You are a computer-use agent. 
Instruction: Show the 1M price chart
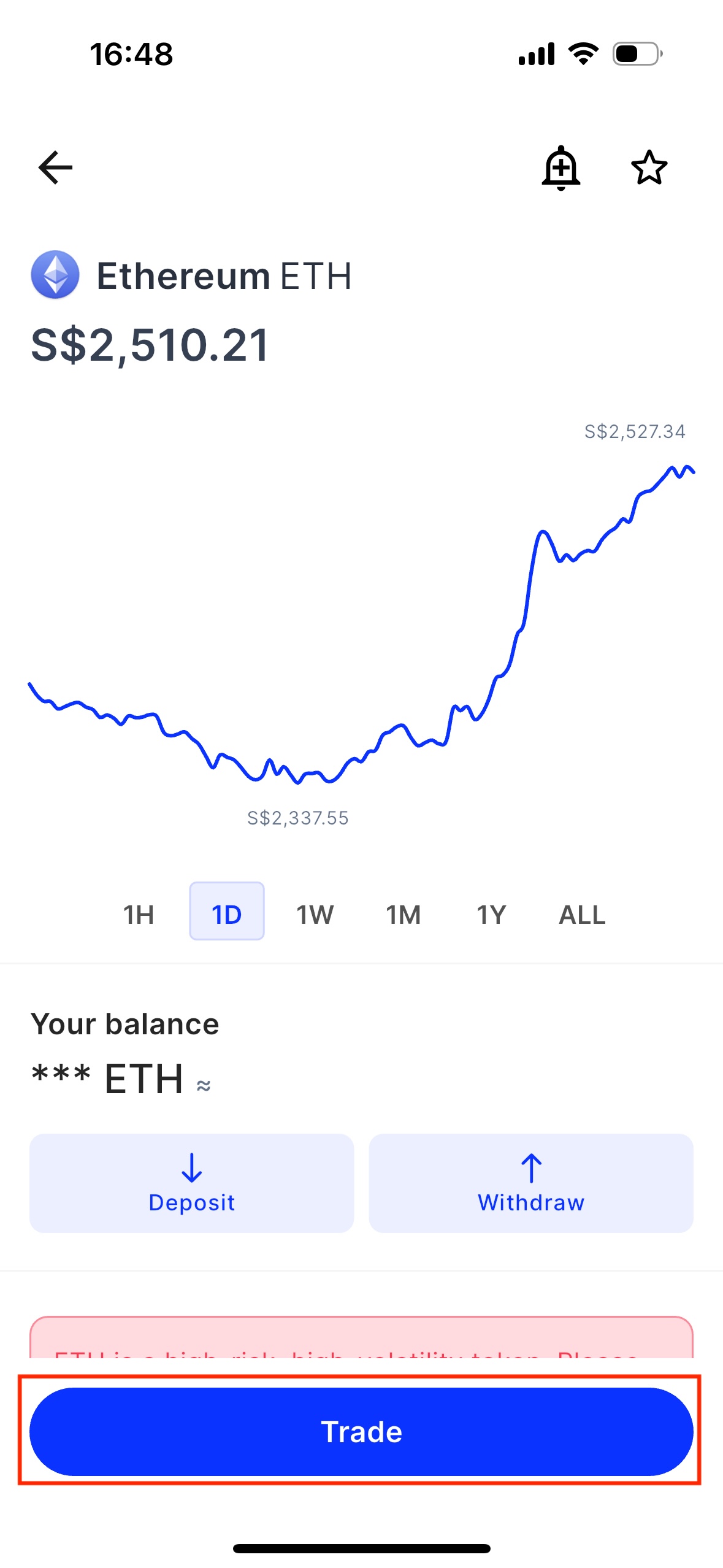coord(403,914)
